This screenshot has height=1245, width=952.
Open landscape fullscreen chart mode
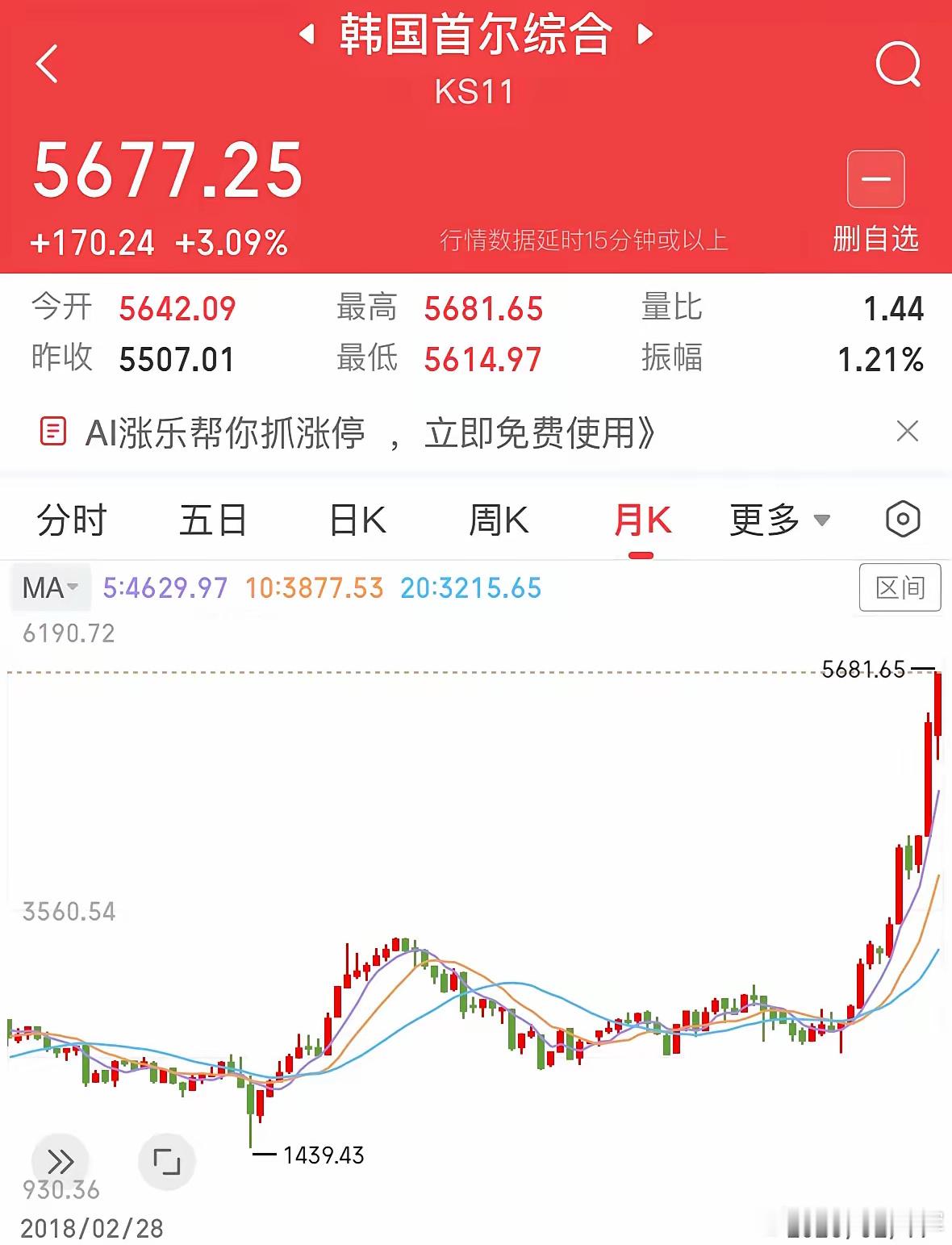(x=167, y=1162)
